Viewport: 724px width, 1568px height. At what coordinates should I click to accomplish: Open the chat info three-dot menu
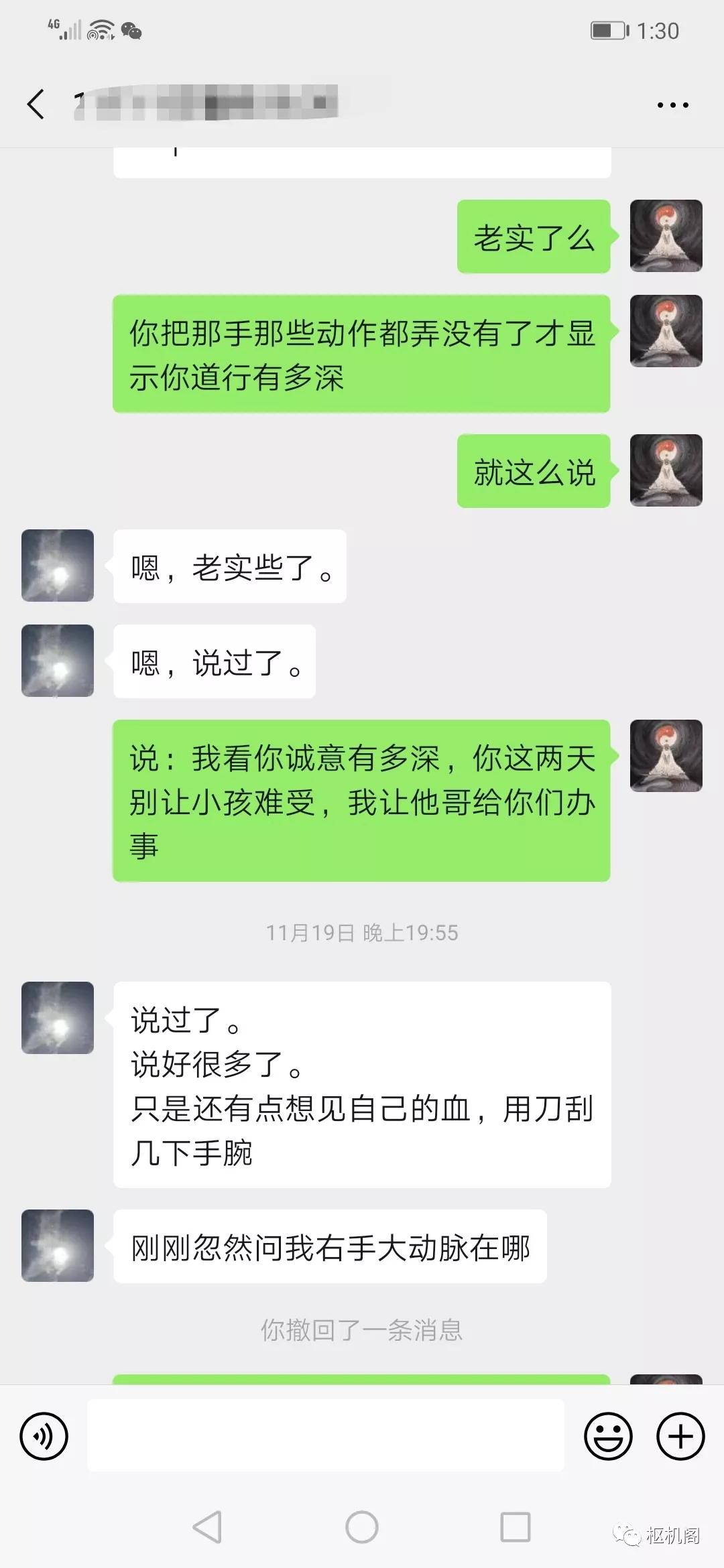[x=672, y=105]
